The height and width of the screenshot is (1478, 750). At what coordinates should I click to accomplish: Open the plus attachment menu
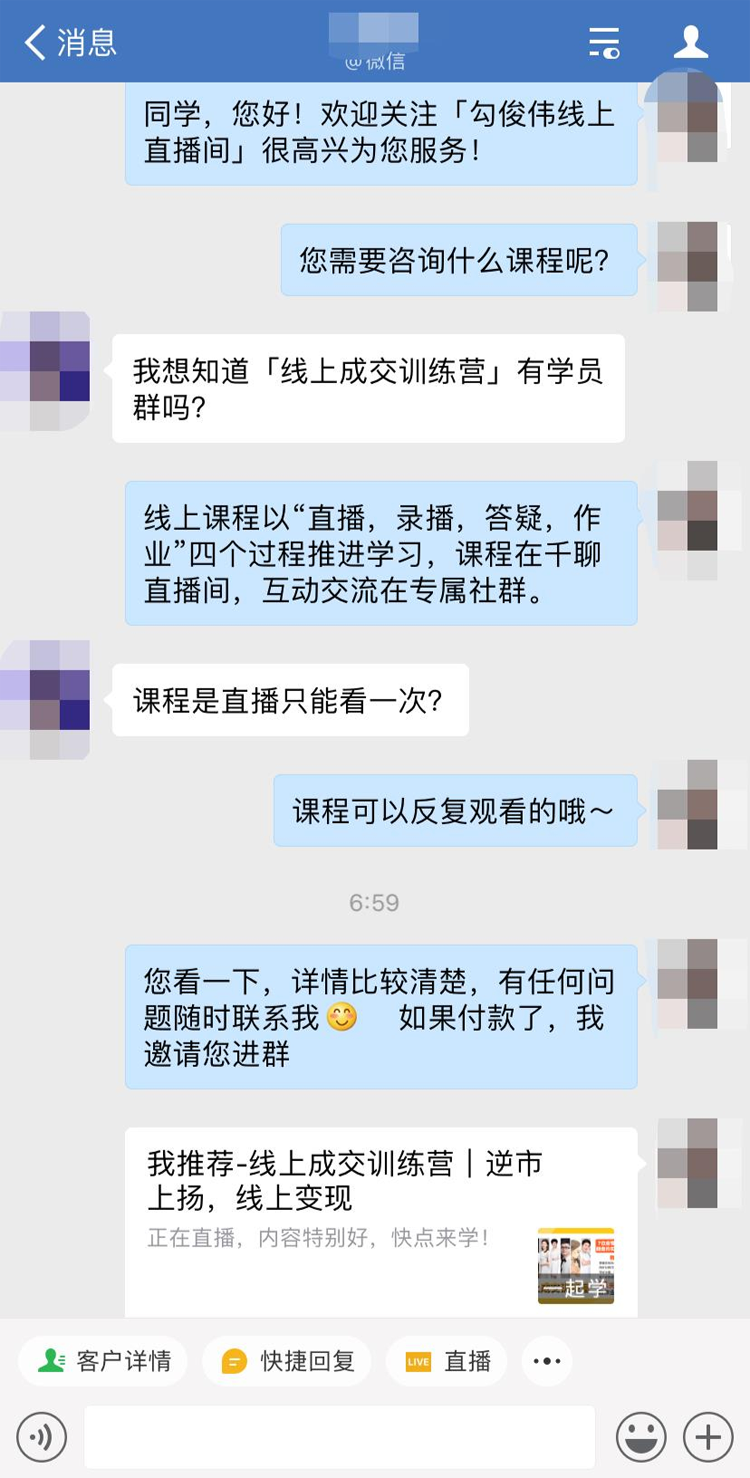pyautogui.click(x=708, y=1438)
